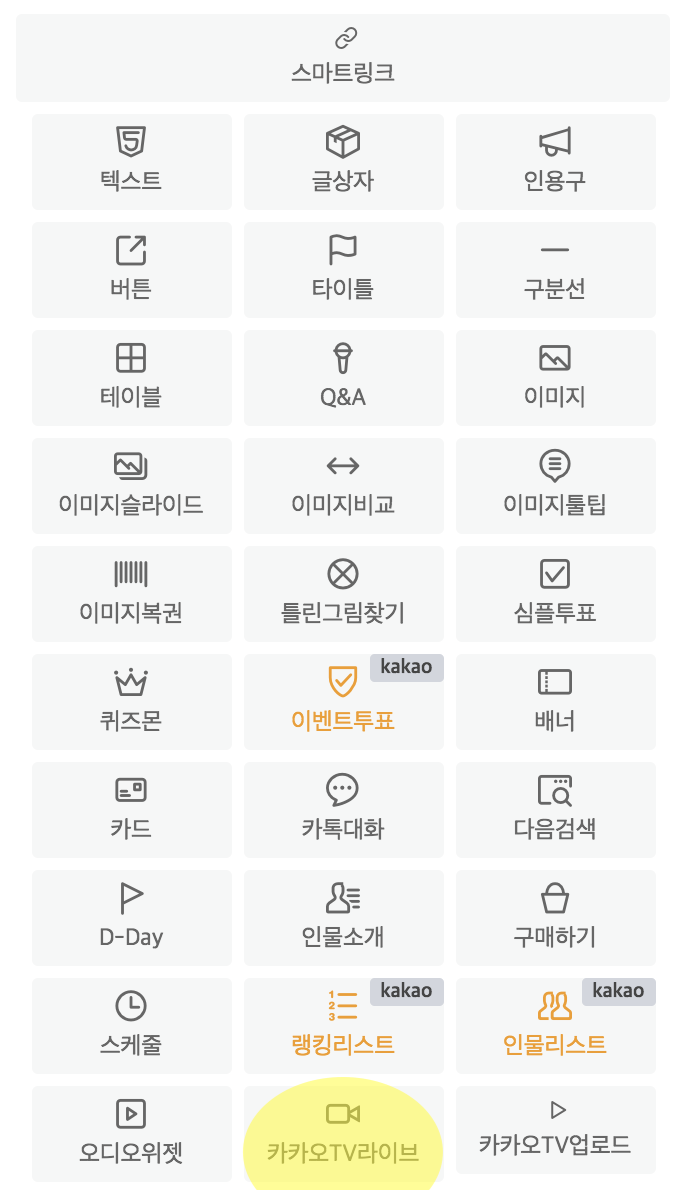The height and width of the screenshot is (1190, 696).
Task: Select the 이벤트투표 kakao event vote
Action: point(343,701)
